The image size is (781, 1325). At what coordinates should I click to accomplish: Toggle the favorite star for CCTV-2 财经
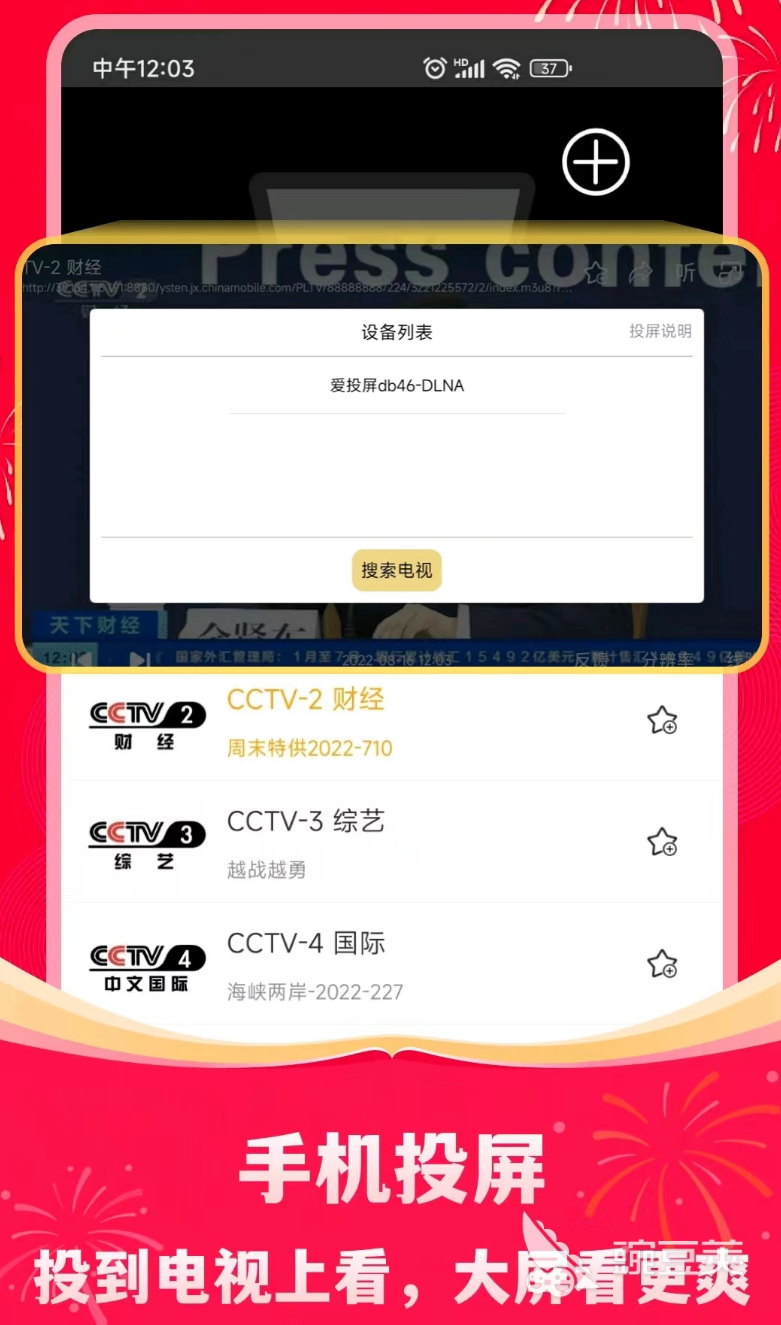(663, 721)
